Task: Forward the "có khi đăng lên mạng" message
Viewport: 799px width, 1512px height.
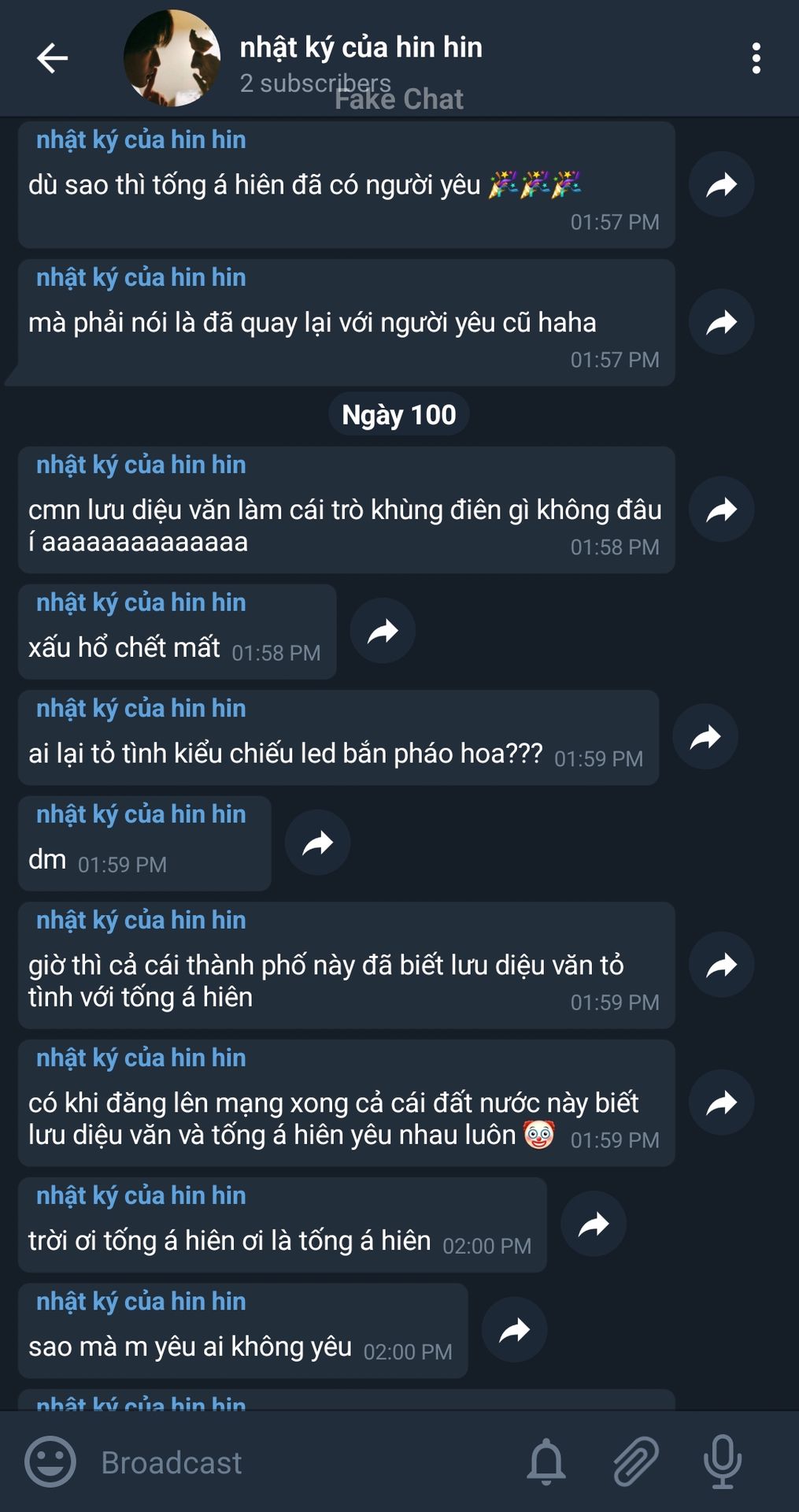Action: click(721, 1102)
